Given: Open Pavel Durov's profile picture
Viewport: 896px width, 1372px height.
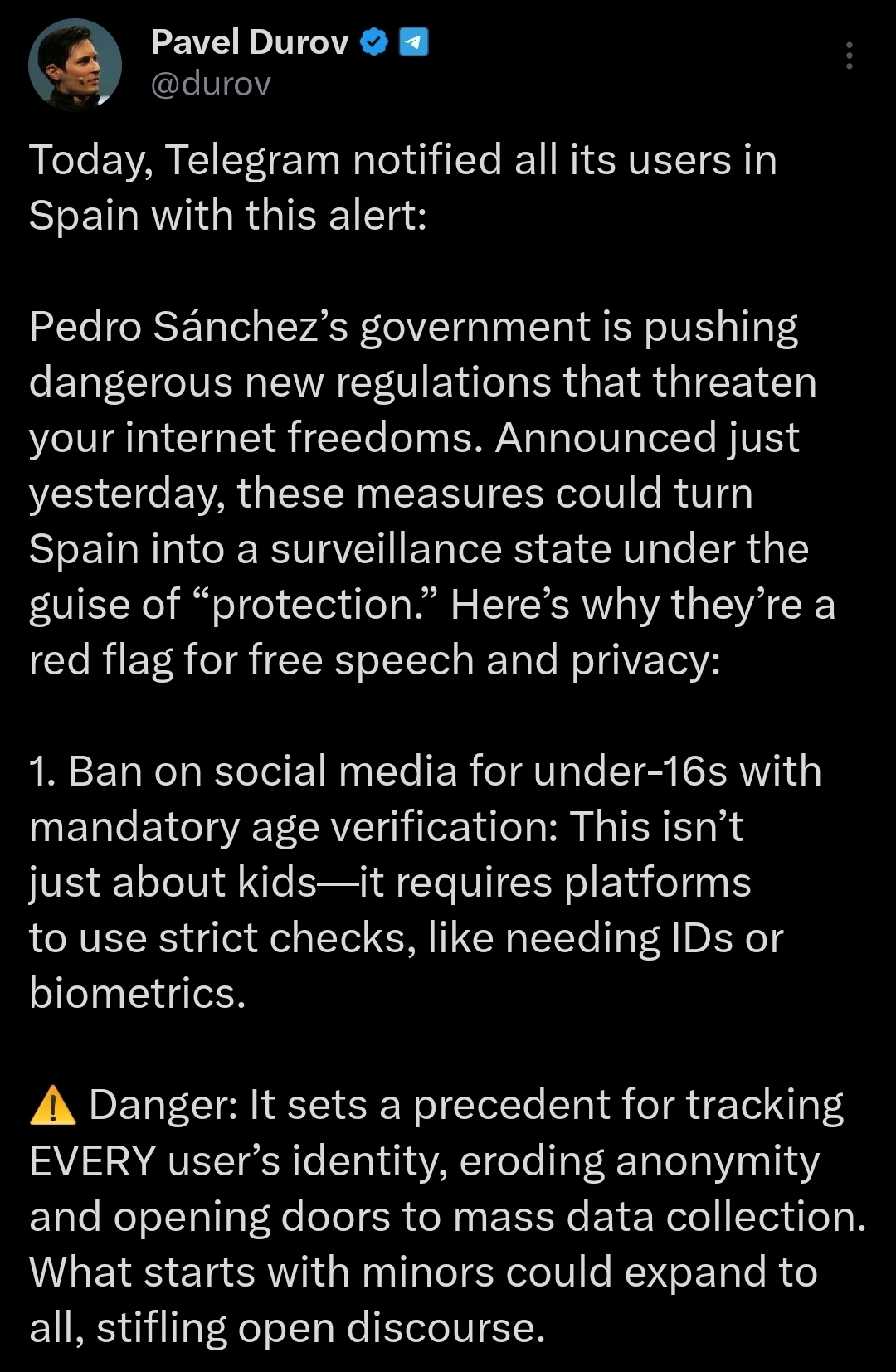Looking at the screenshot, I should pyautogui.click(x=75, y=64).
